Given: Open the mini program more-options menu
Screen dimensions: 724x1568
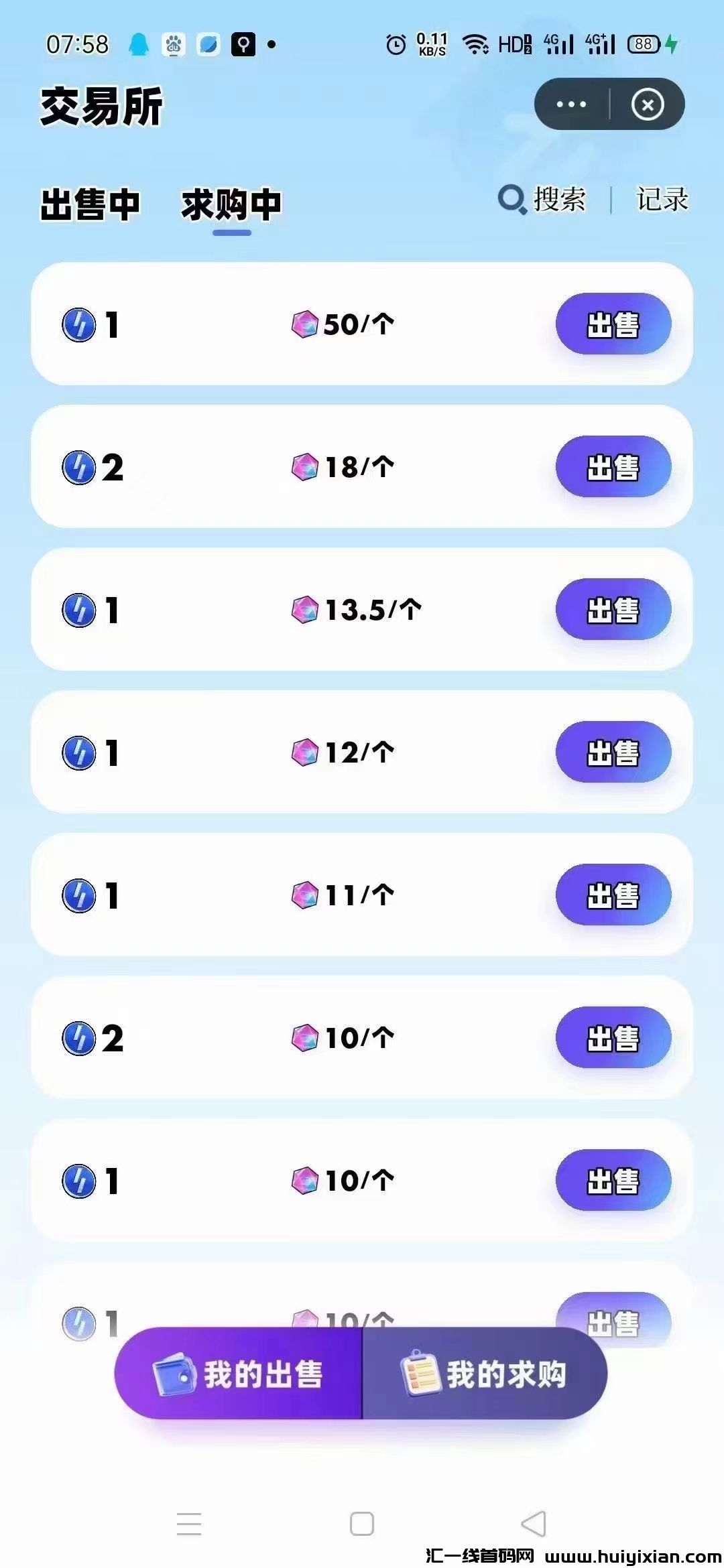Looking at the screenshot, I should [571, 105].
